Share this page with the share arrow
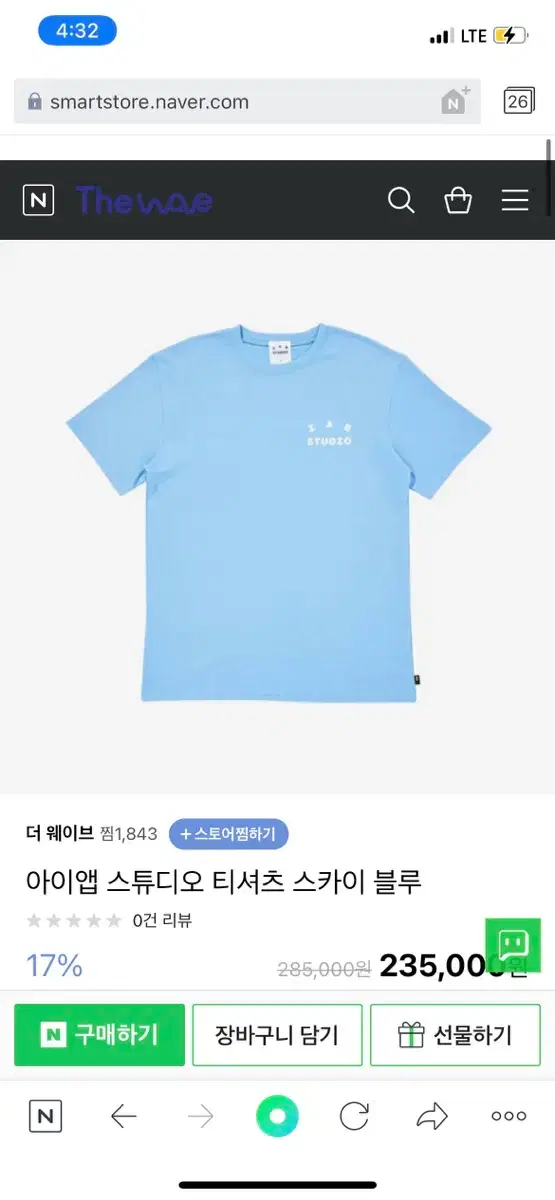 pos(432,1116)
